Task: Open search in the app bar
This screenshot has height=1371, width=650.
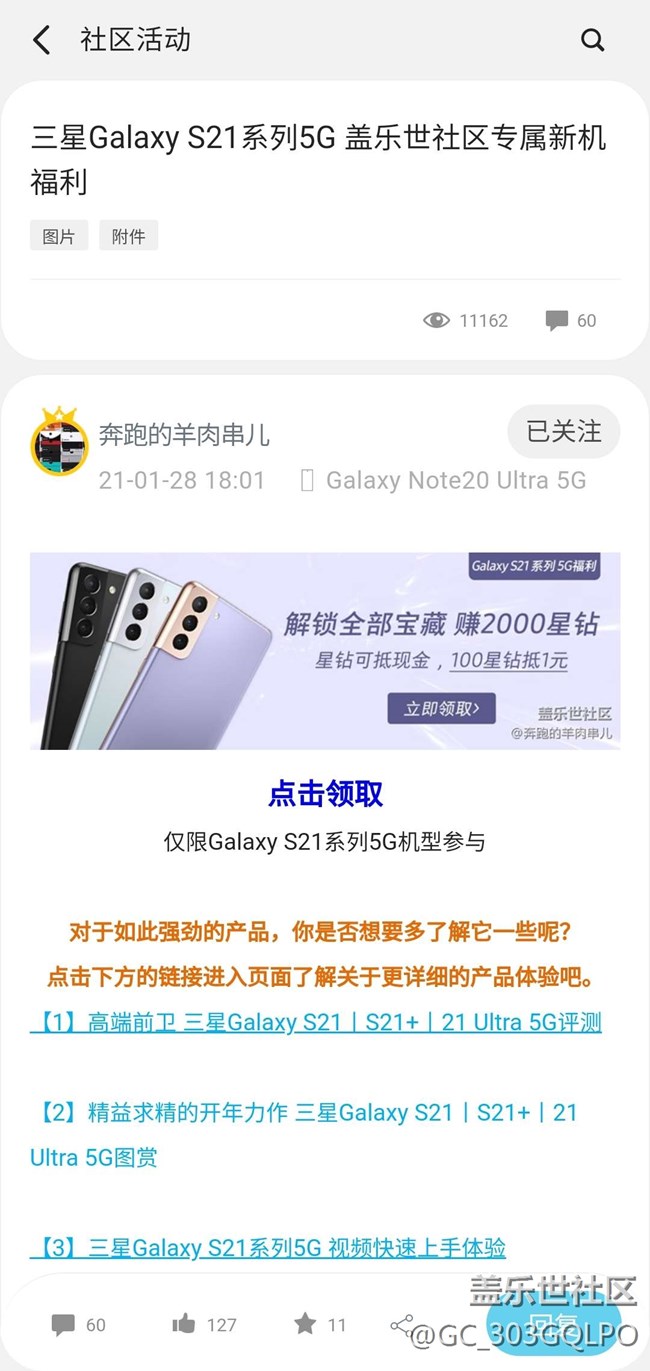Action: (592, 40)
